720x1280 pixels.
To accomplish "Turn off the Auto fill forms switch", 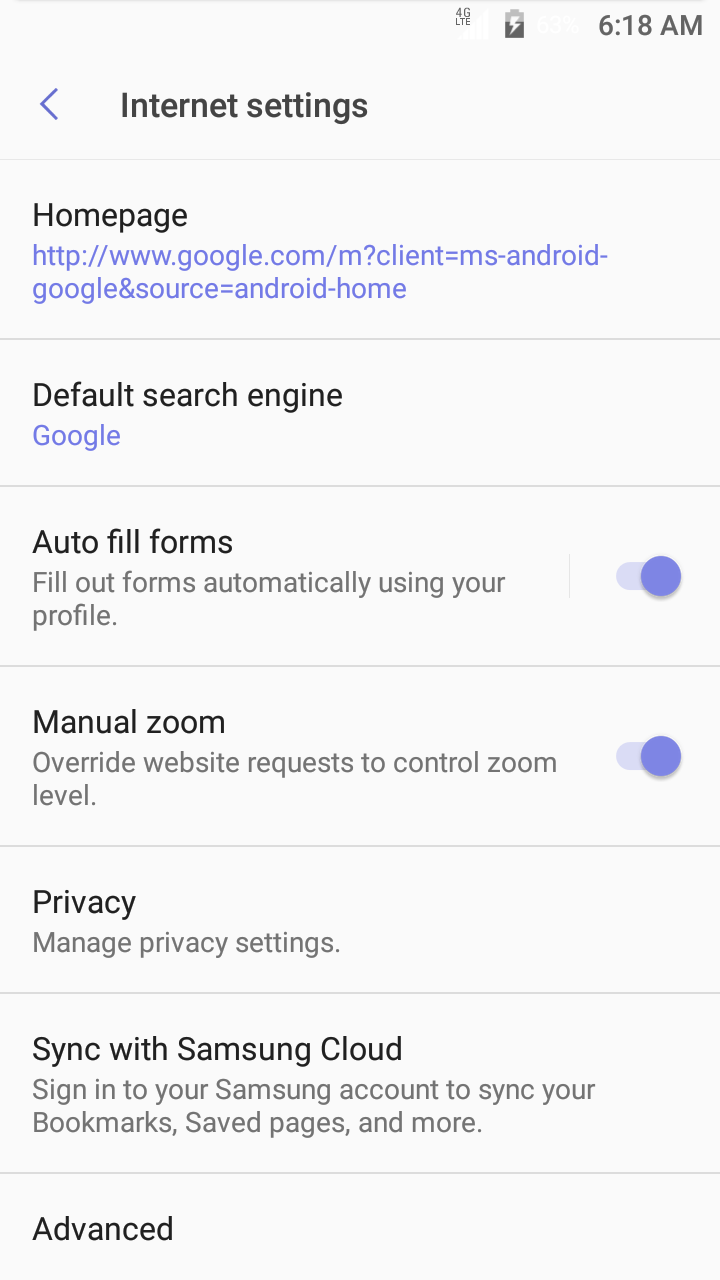I will tap(649, 577).
